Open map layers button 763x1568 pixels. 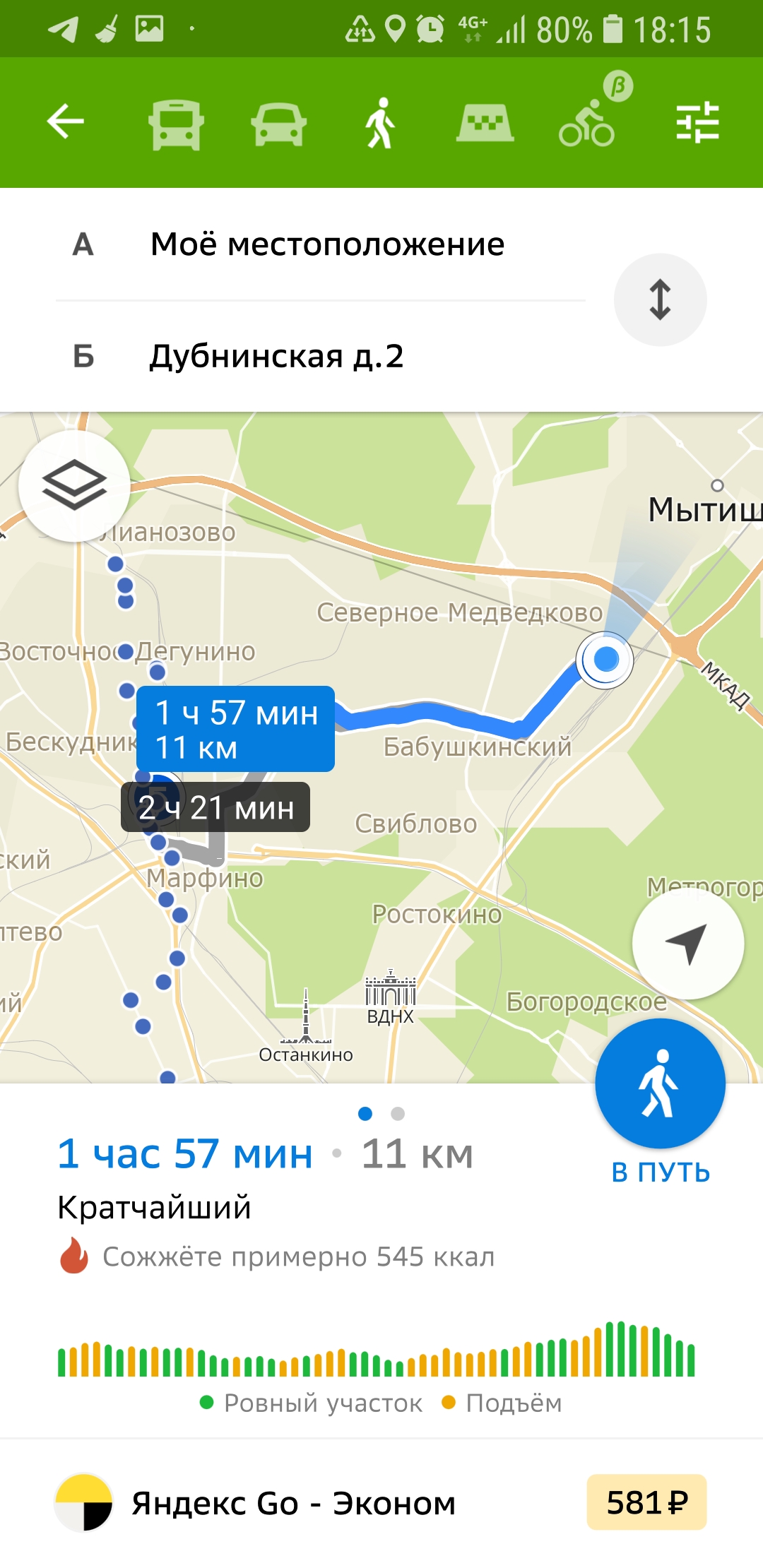pos(74,486)
